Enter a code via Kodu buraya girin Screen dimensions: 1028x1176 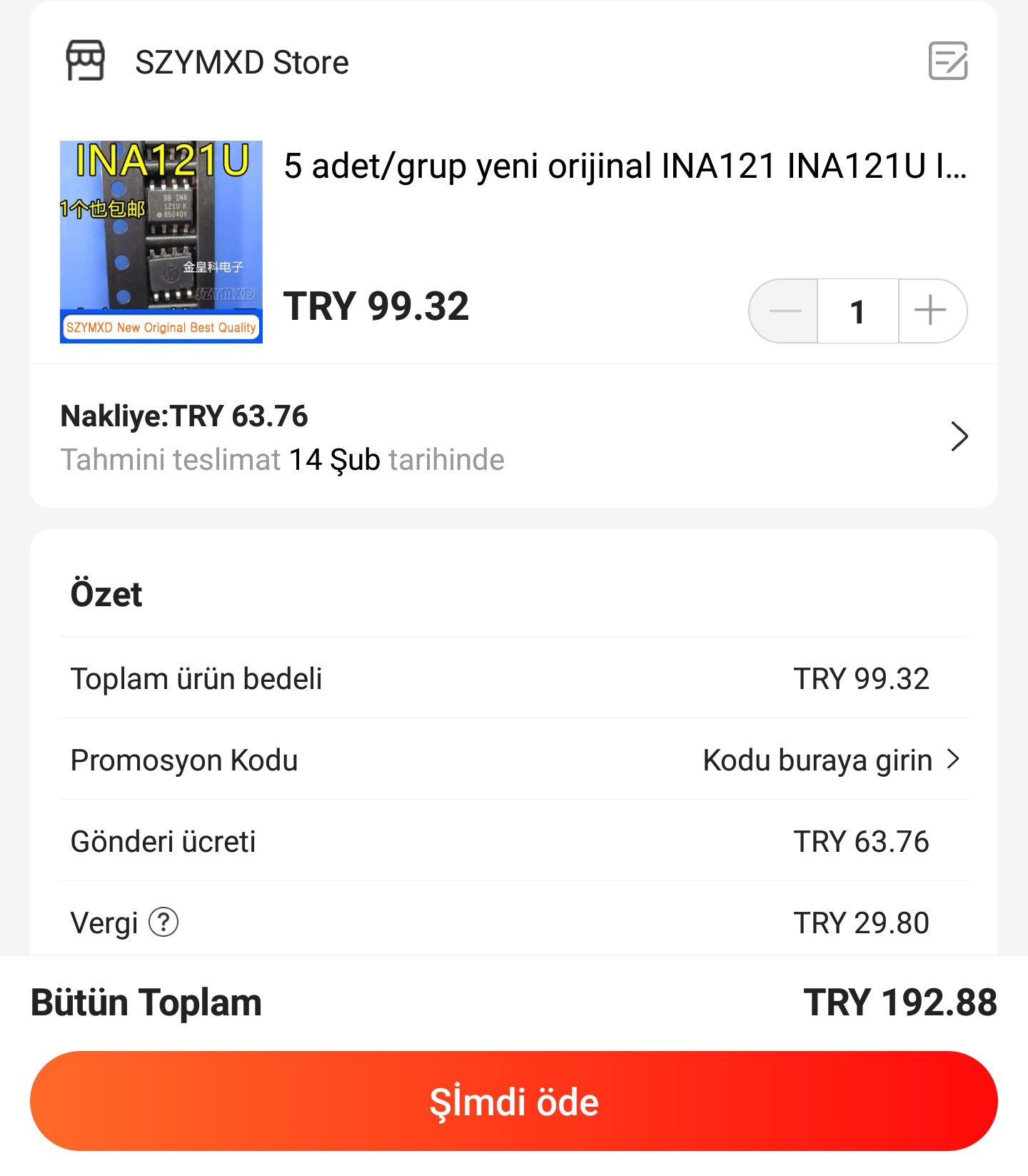[830, 760]
